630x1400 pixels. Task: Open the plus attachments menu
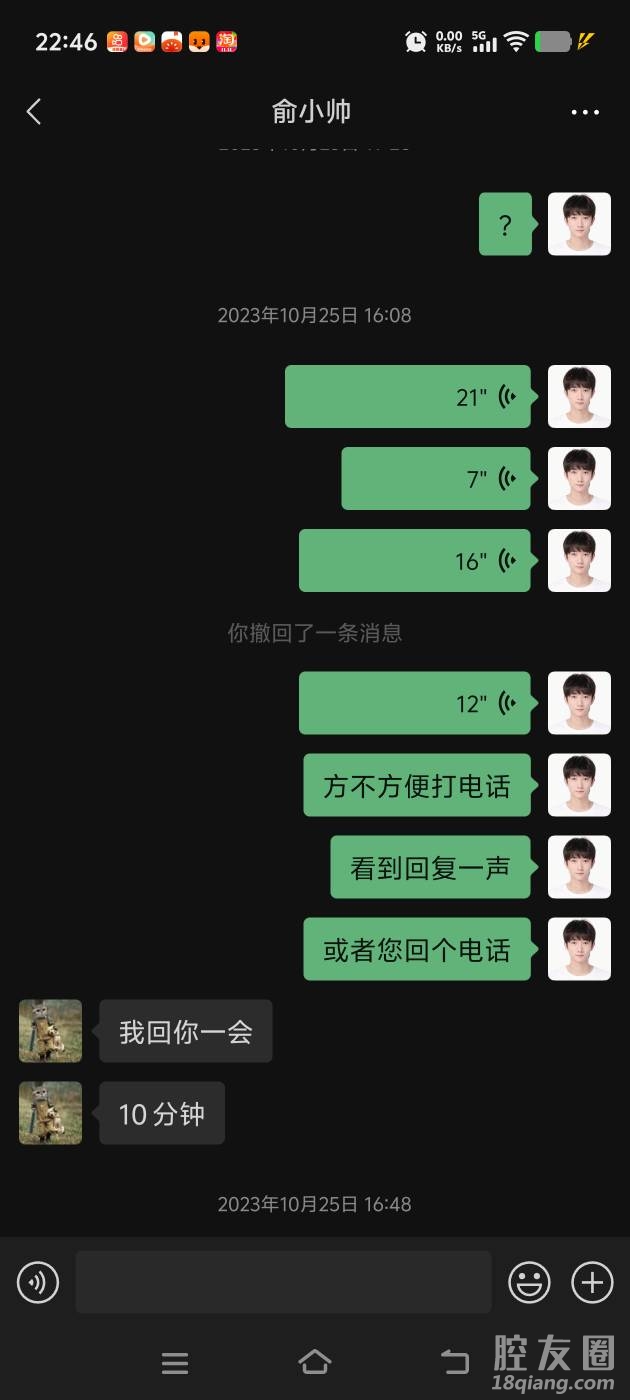[x=592, y=1281]
